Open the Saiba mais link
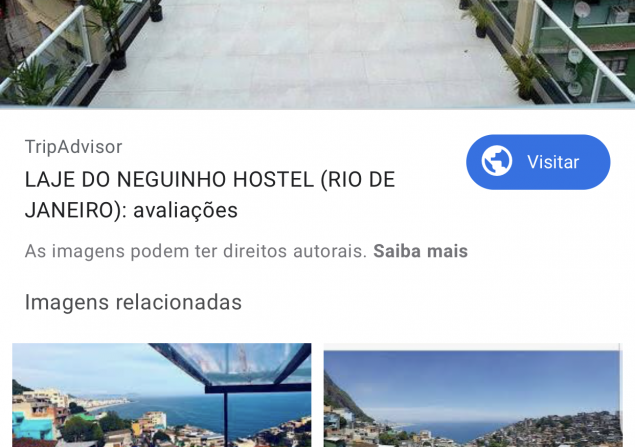635x447 pixels. 420,251
